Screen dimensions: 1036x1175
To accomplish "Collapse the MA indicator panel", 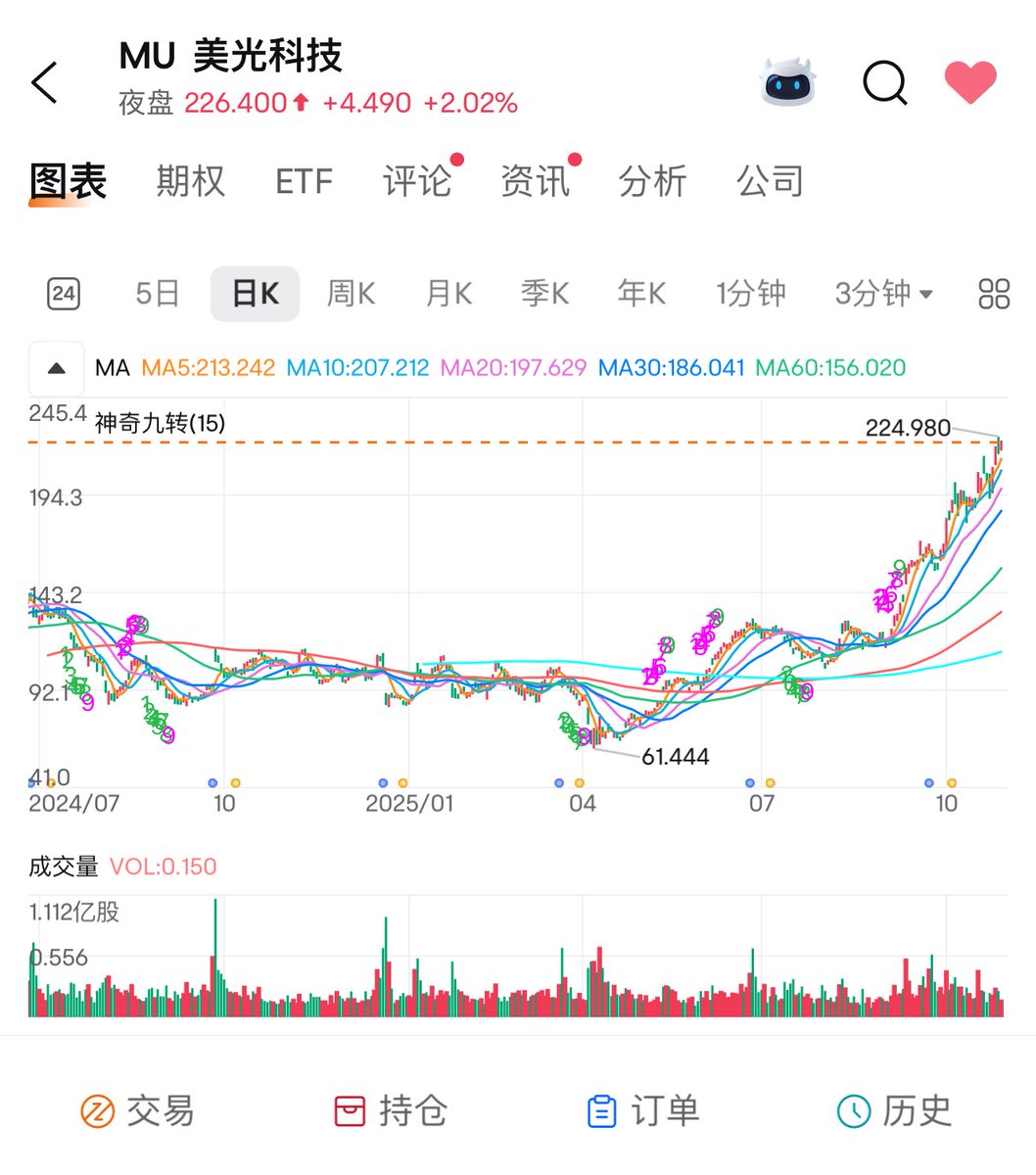I will click(57, 368).
